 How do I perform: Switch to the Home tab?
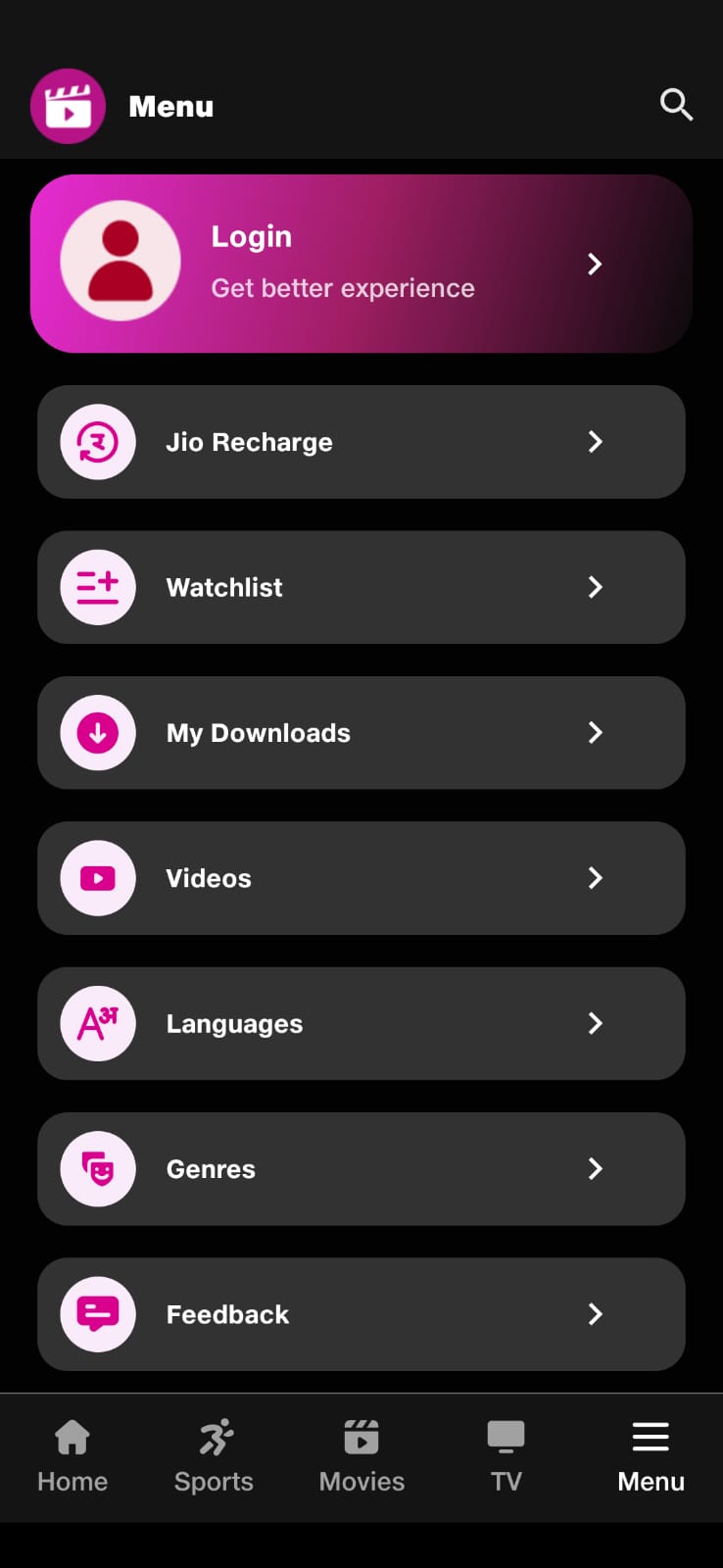tap(72, 1456)
